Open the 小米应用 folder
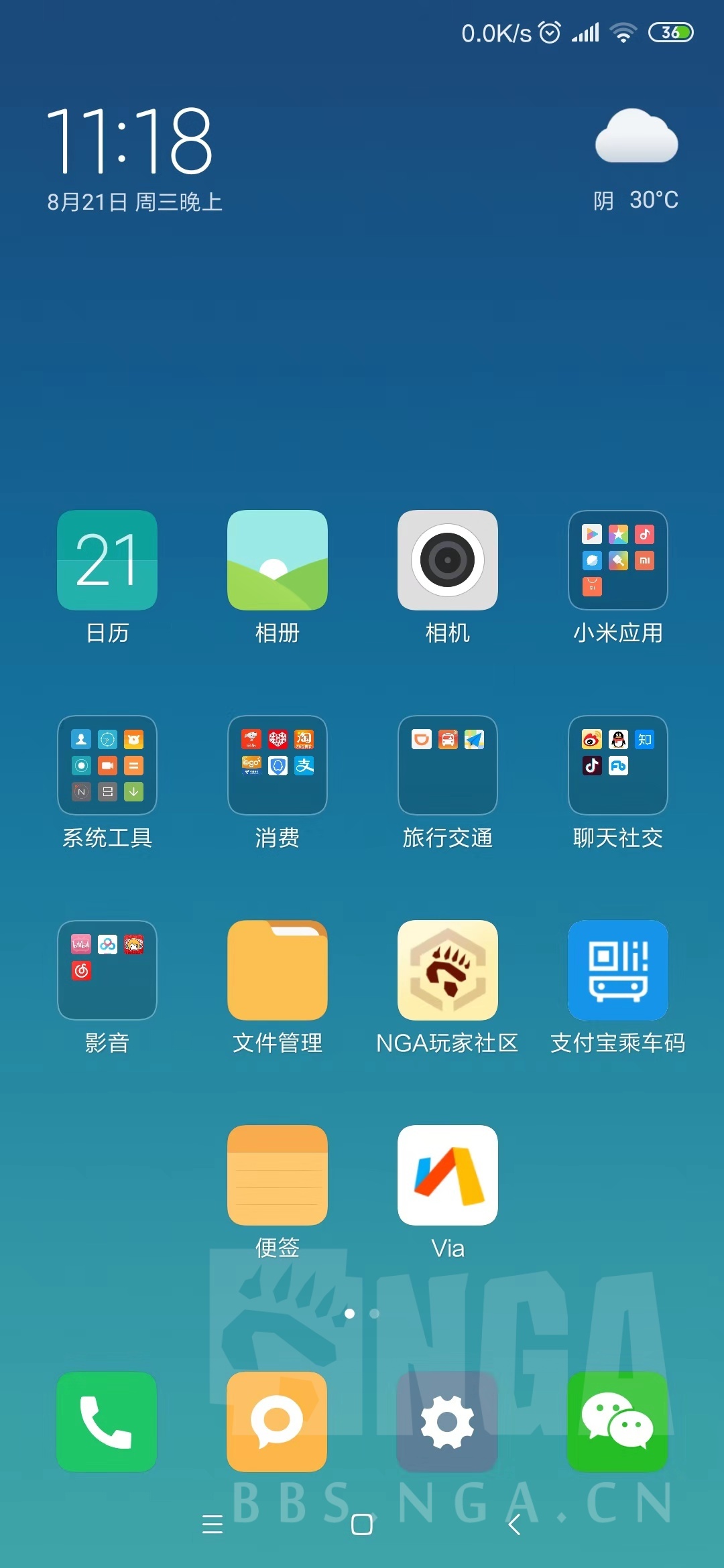724x1568 pixels. click(618, 560)
